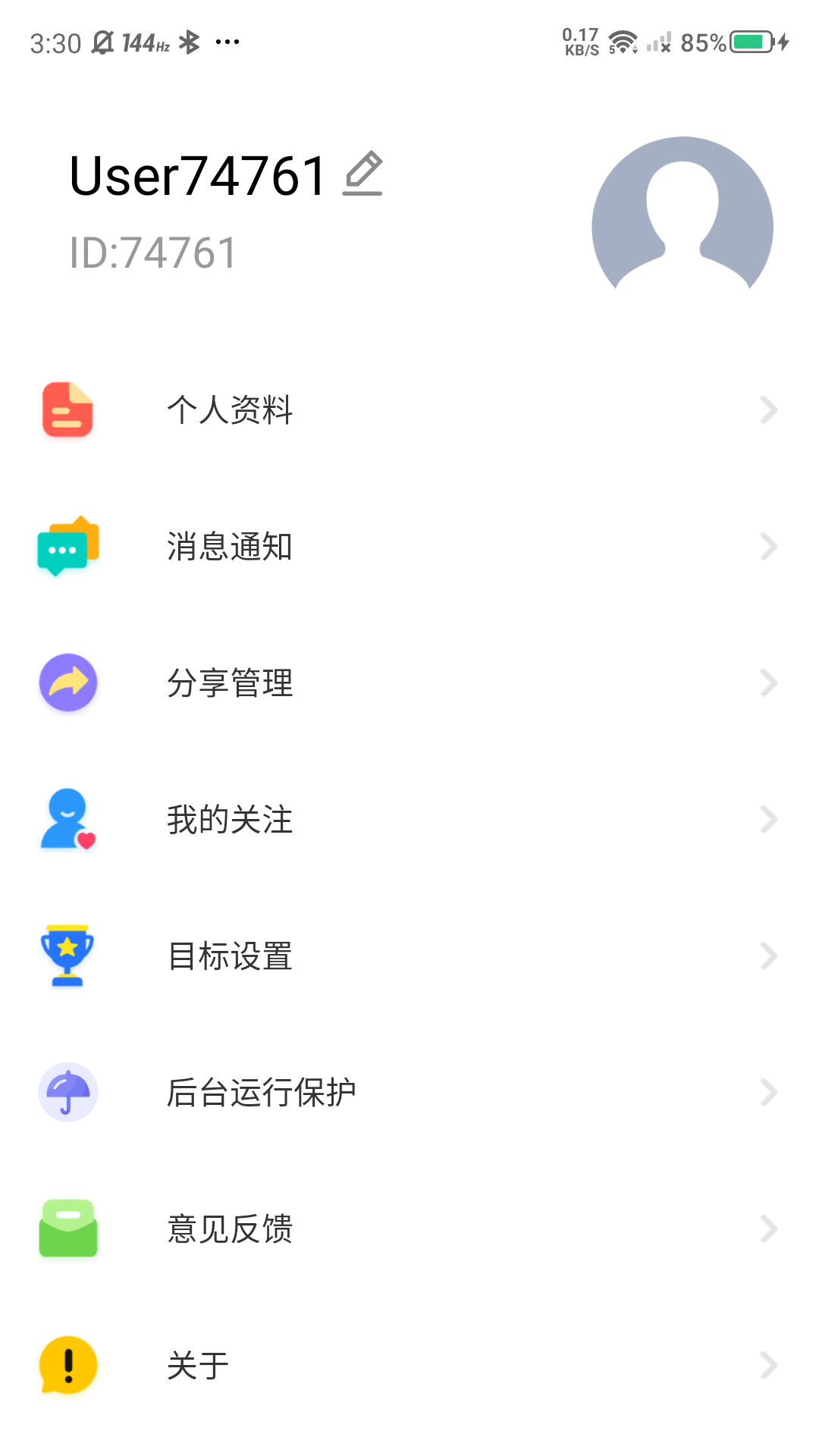Screen dimensions: 819x1456
Task: Expand the 目标设置 row chevron
Action: 768,955
